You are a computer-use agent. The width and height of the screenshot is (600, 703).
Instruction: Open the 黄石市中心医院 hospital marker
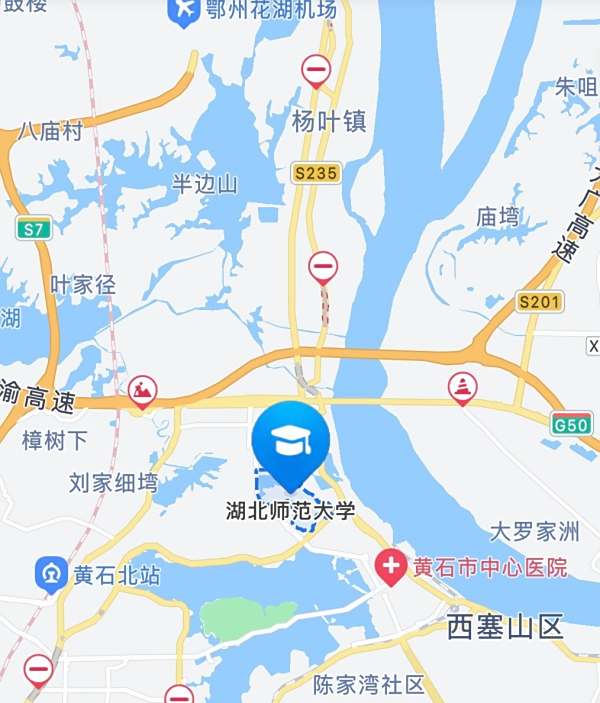[x=391, y=567]
